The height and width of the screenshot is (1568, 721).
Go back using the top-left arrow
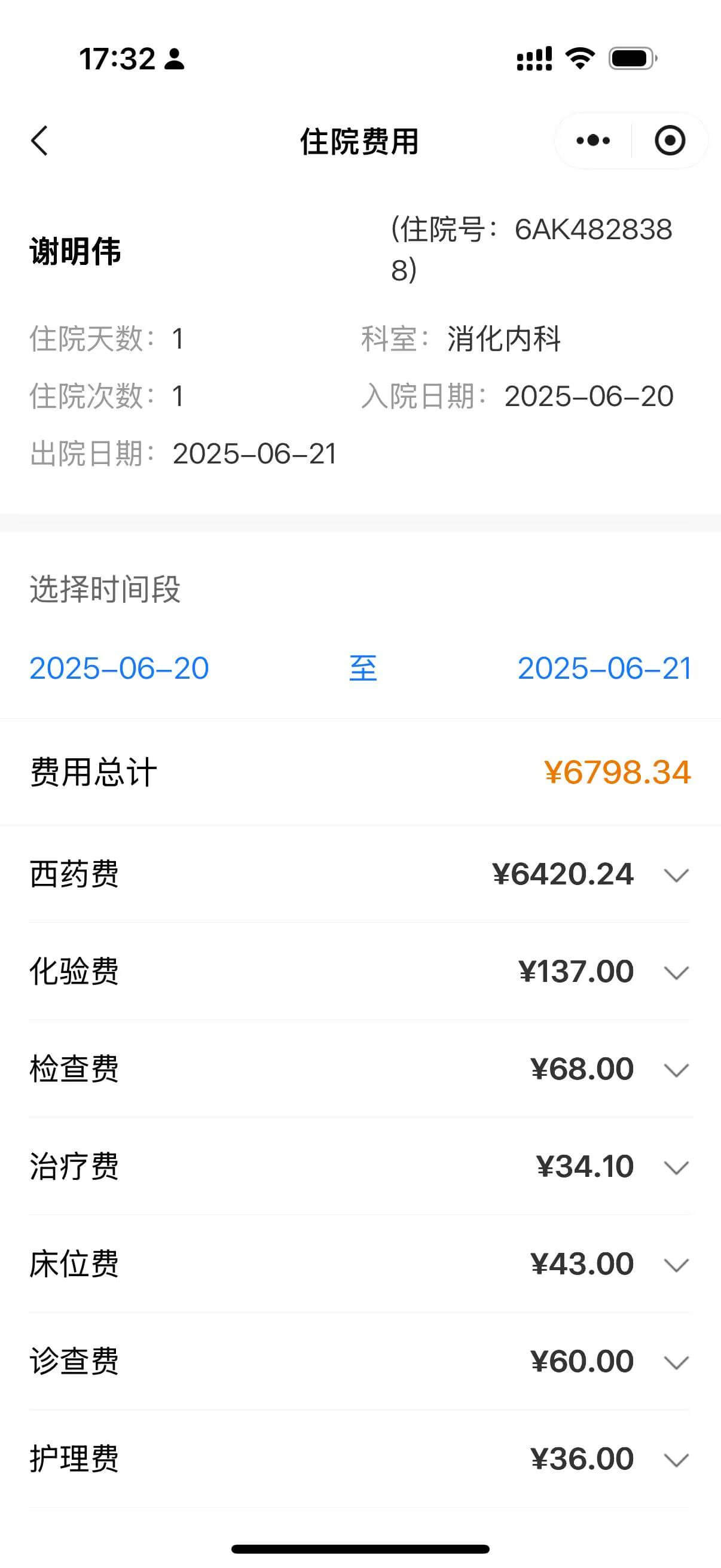tap(39, 141)
